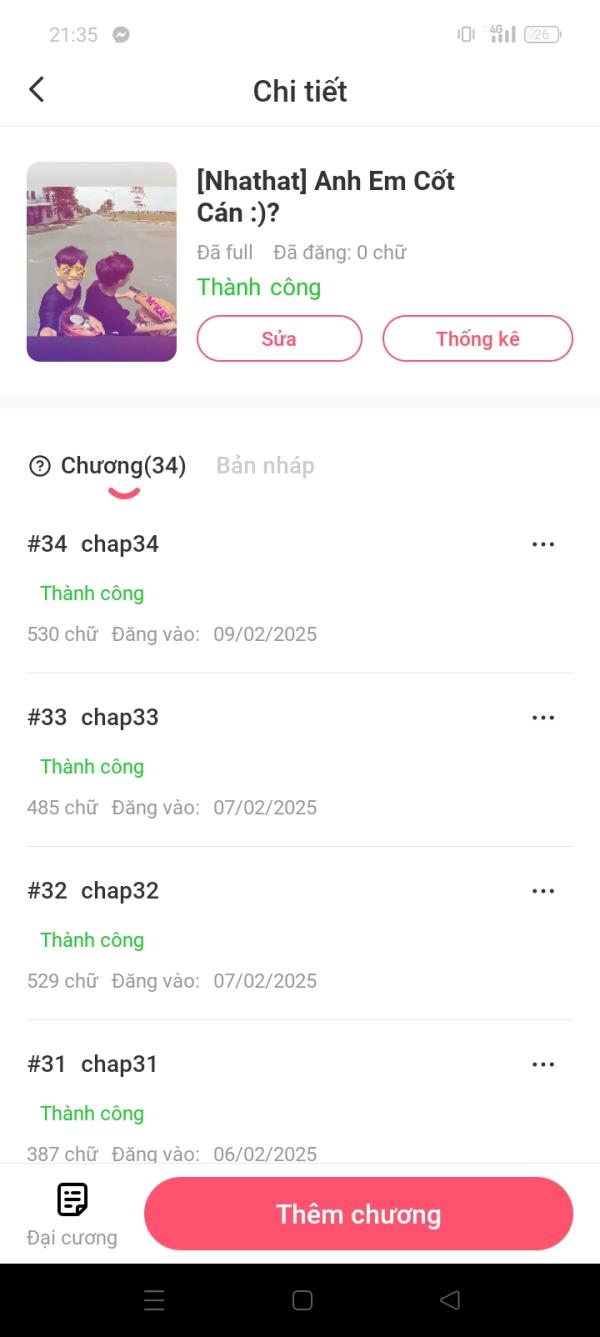Open the Đại cương outline
The height and width of the screenshot is (1337, 600).
72,1213
